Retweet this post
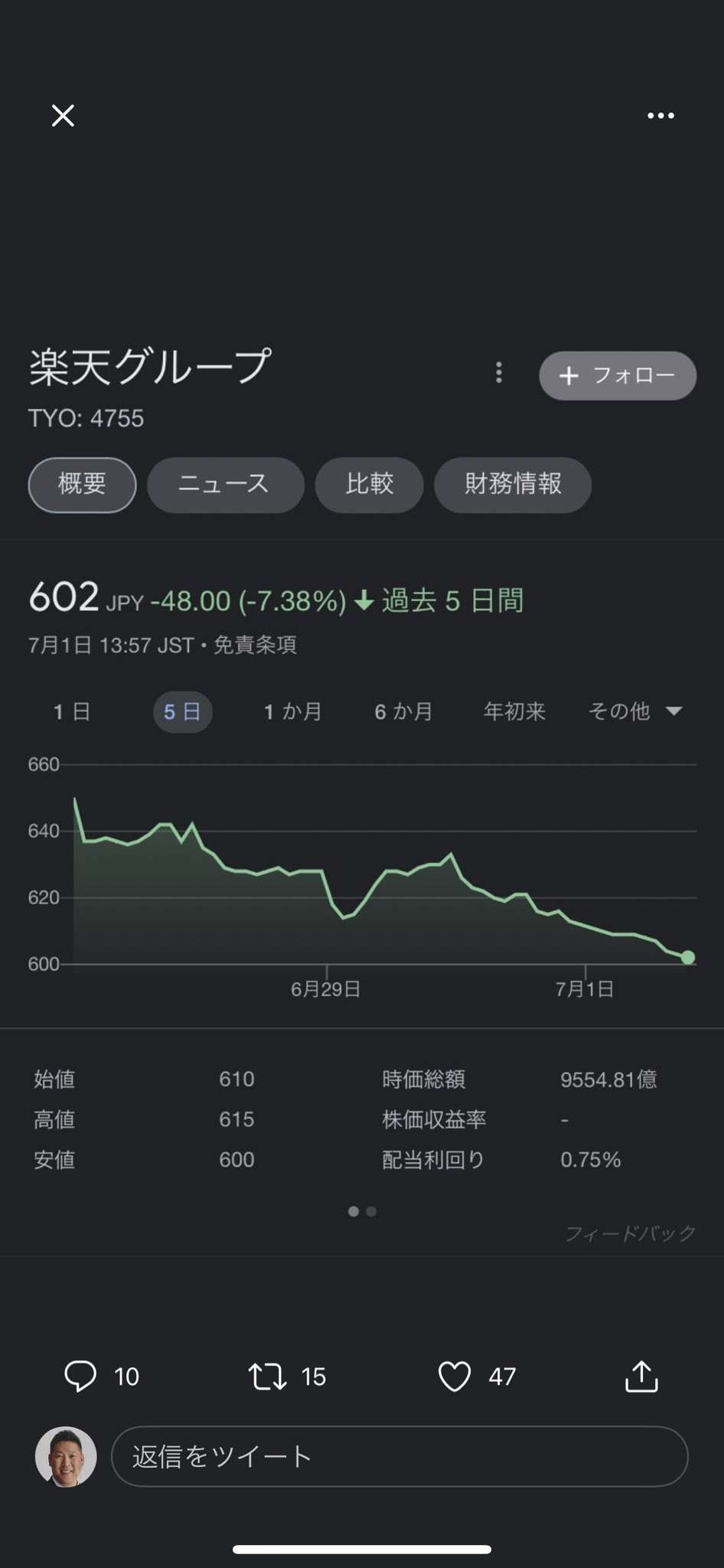 point(268,1377)
